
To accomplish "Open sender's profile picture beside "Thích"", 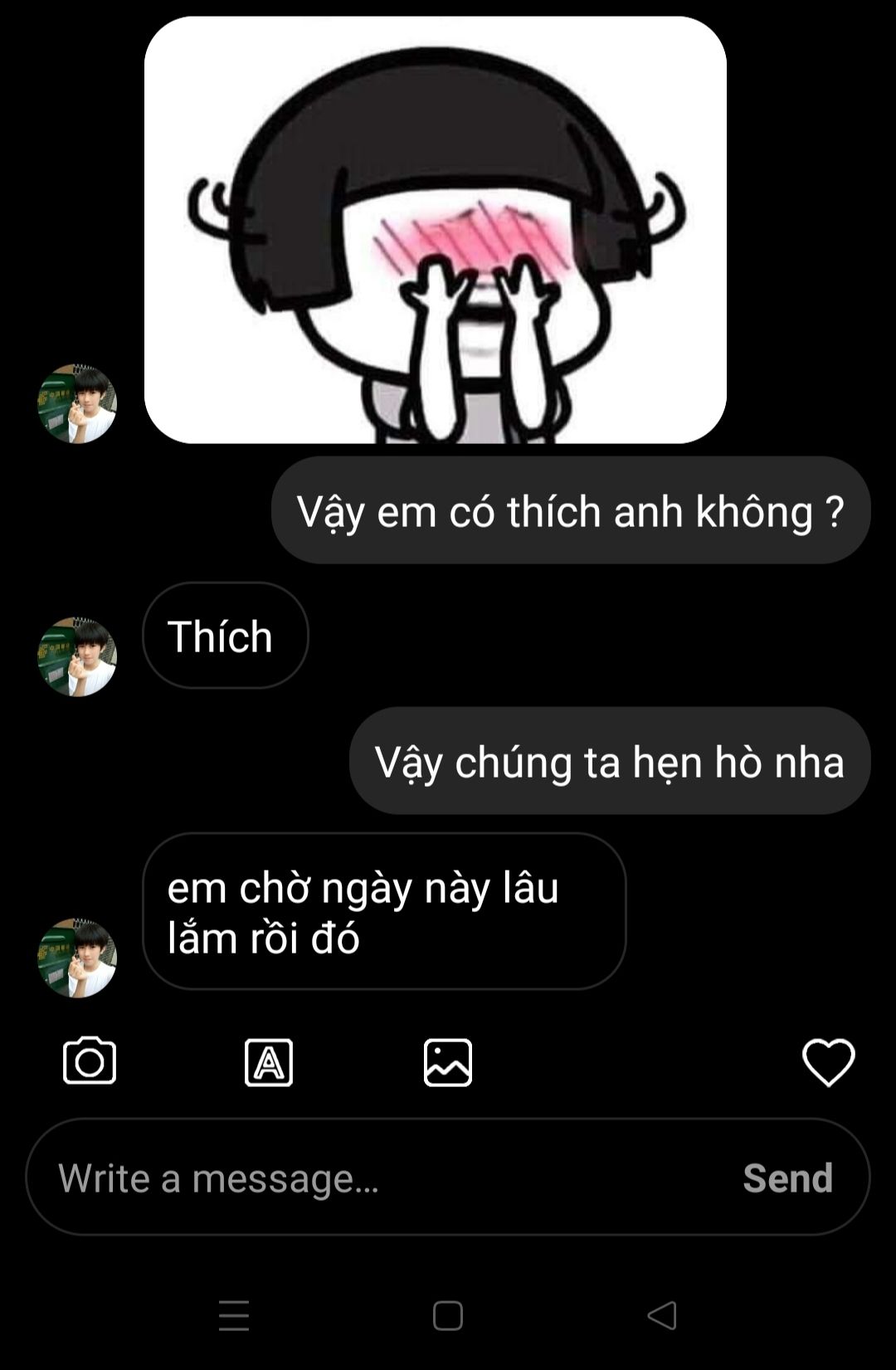I will pyautogui.click(x=77, y=656).
